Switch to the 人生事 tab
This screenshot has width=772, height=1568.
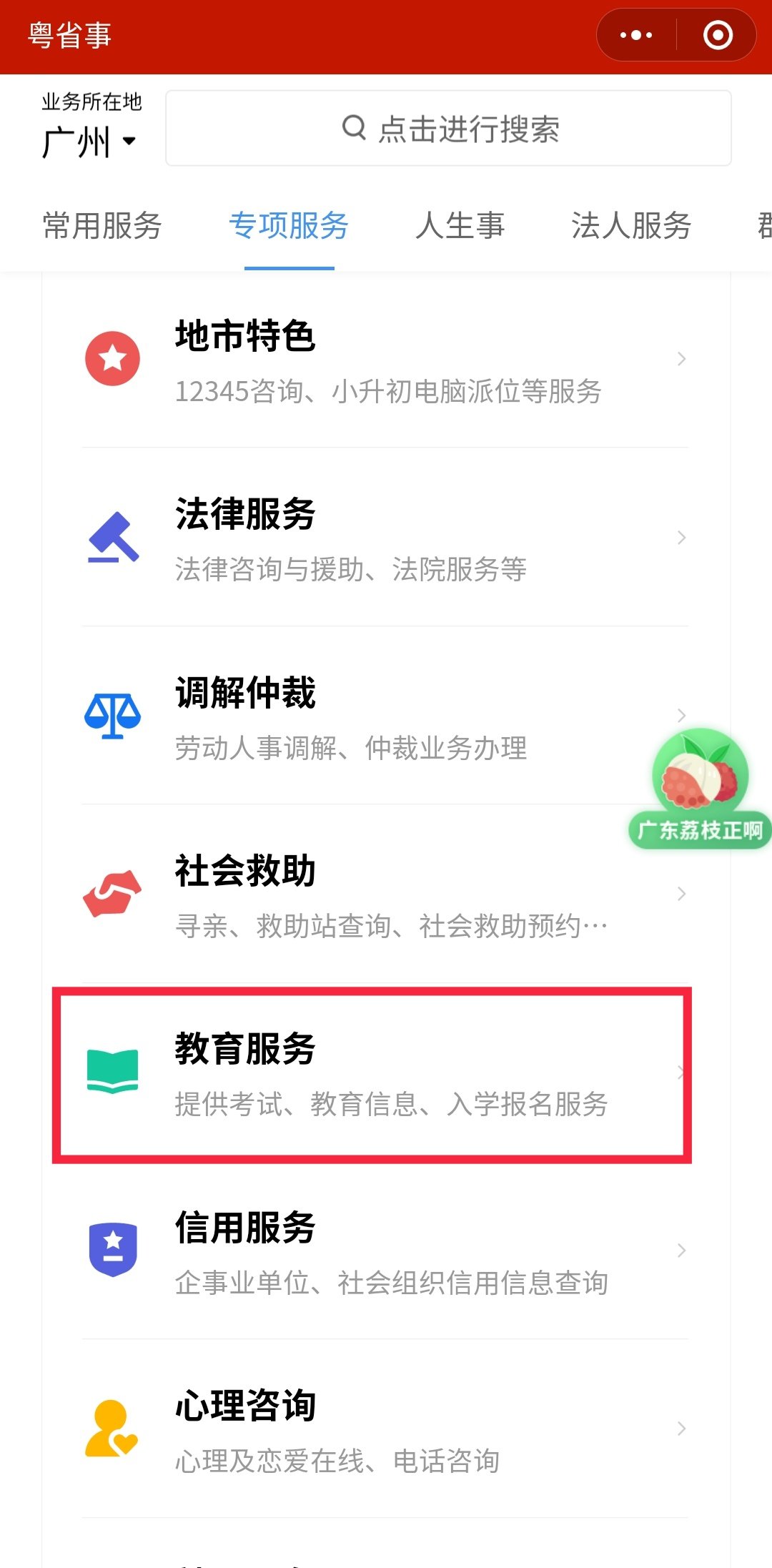click(x=460, y=226)
